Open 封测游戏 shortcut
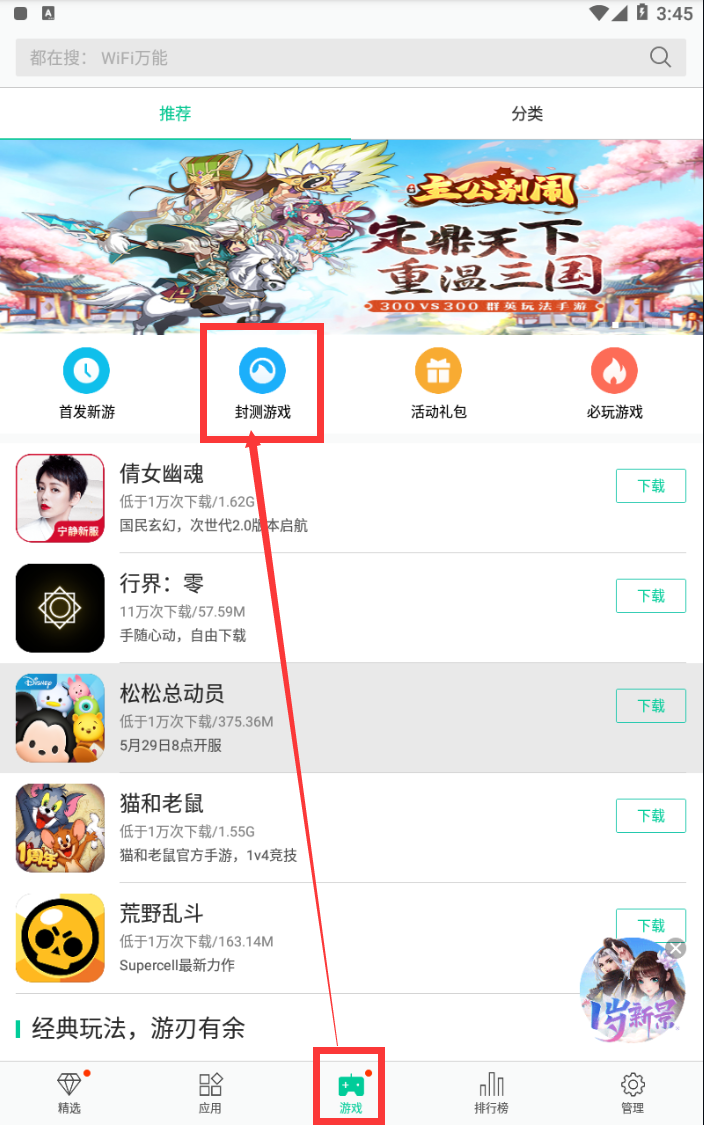 pyautogui.click(x=263, y=384)
